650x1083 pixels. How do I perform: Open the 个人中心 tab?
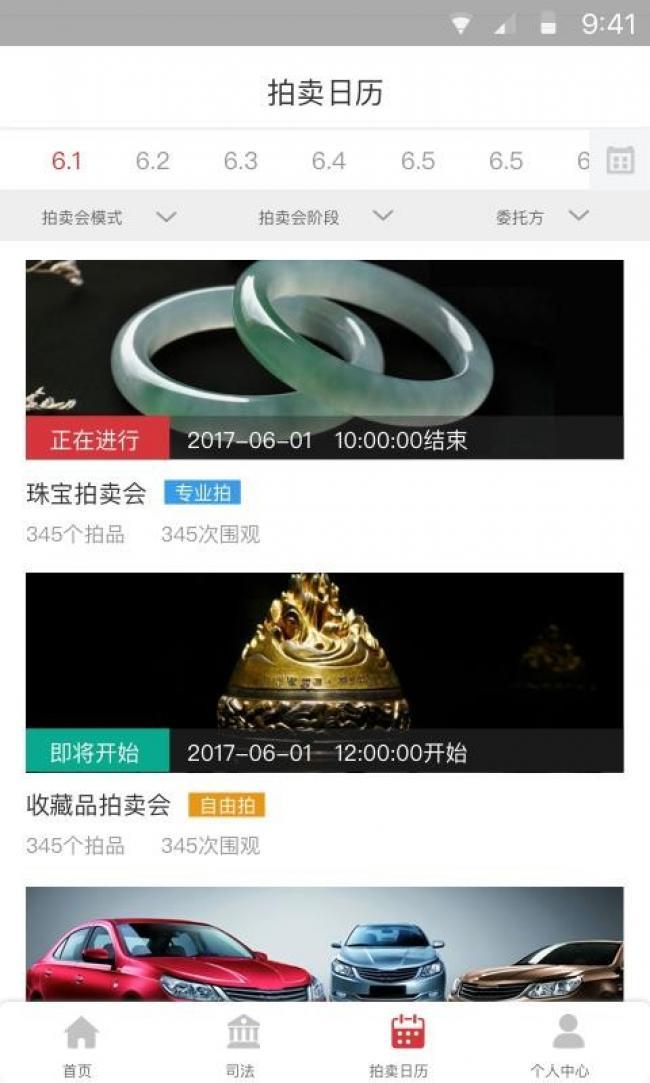coord(568,1045)
